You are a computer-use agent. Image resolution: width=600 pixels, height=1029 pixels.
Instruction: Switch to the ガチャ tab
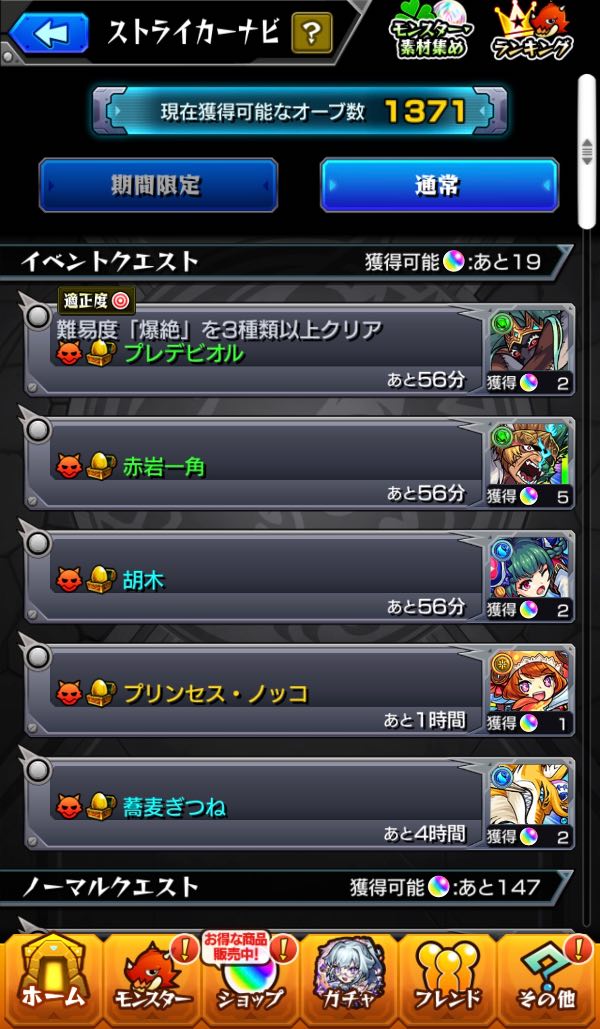point(349,980)
